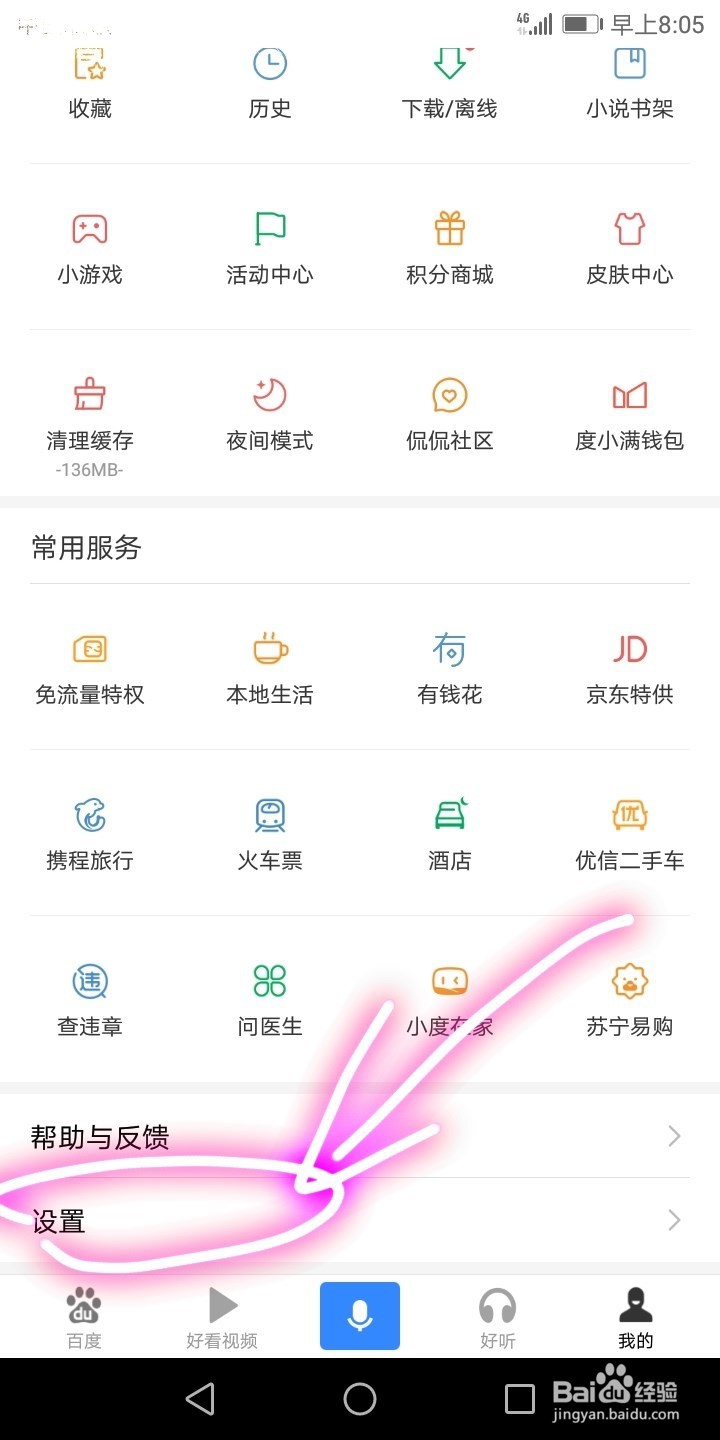Open 积分商城 points mall
Image resolution: width=720 pixels, height=1440 pixels.
click(450, 249)
